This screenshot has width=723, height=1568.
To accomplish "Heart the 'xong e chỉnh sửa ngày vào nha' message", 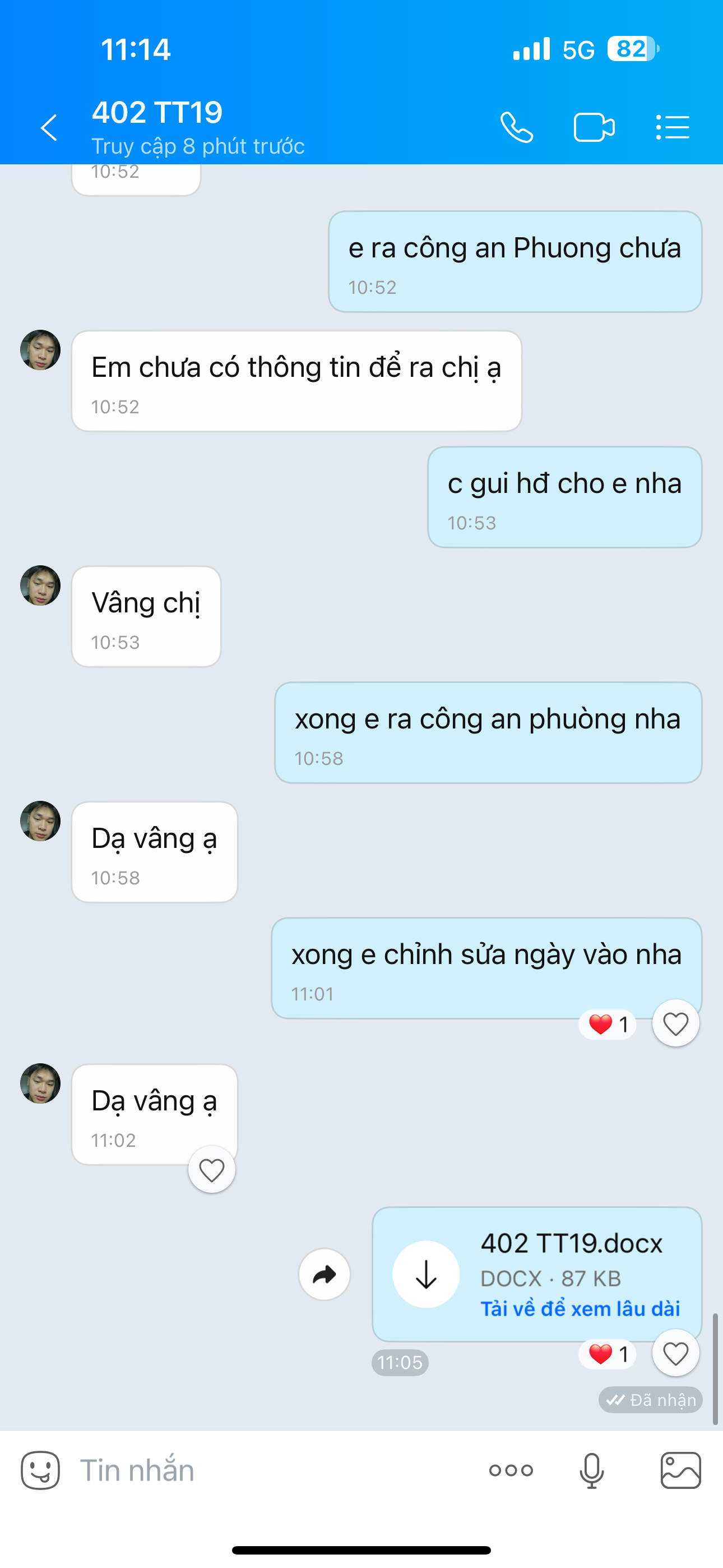I will [675, 1024].
